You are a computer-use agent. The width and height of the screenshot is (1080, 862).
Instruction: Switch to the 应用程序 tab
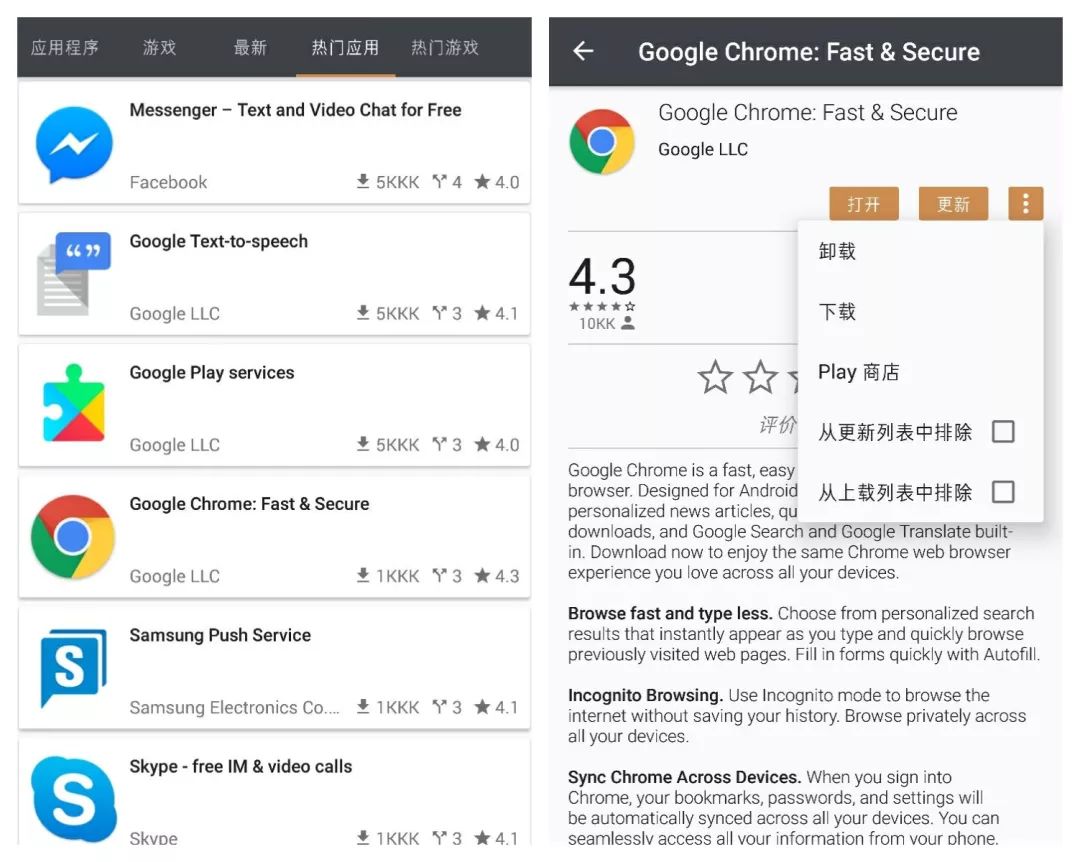coord(65,47)
